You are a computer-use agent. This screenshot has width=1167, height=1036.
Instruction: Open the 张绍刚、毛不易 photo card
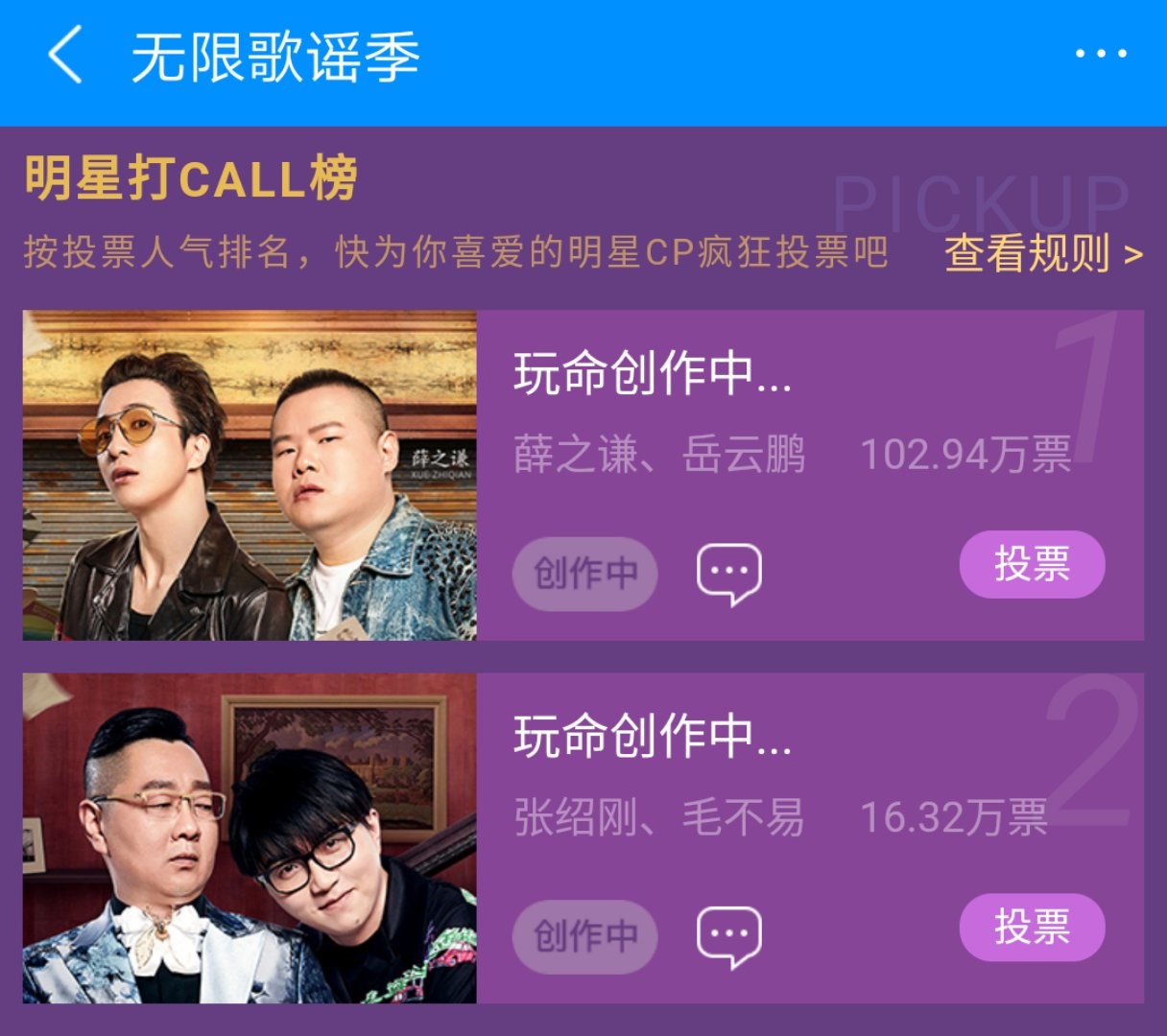250,838
